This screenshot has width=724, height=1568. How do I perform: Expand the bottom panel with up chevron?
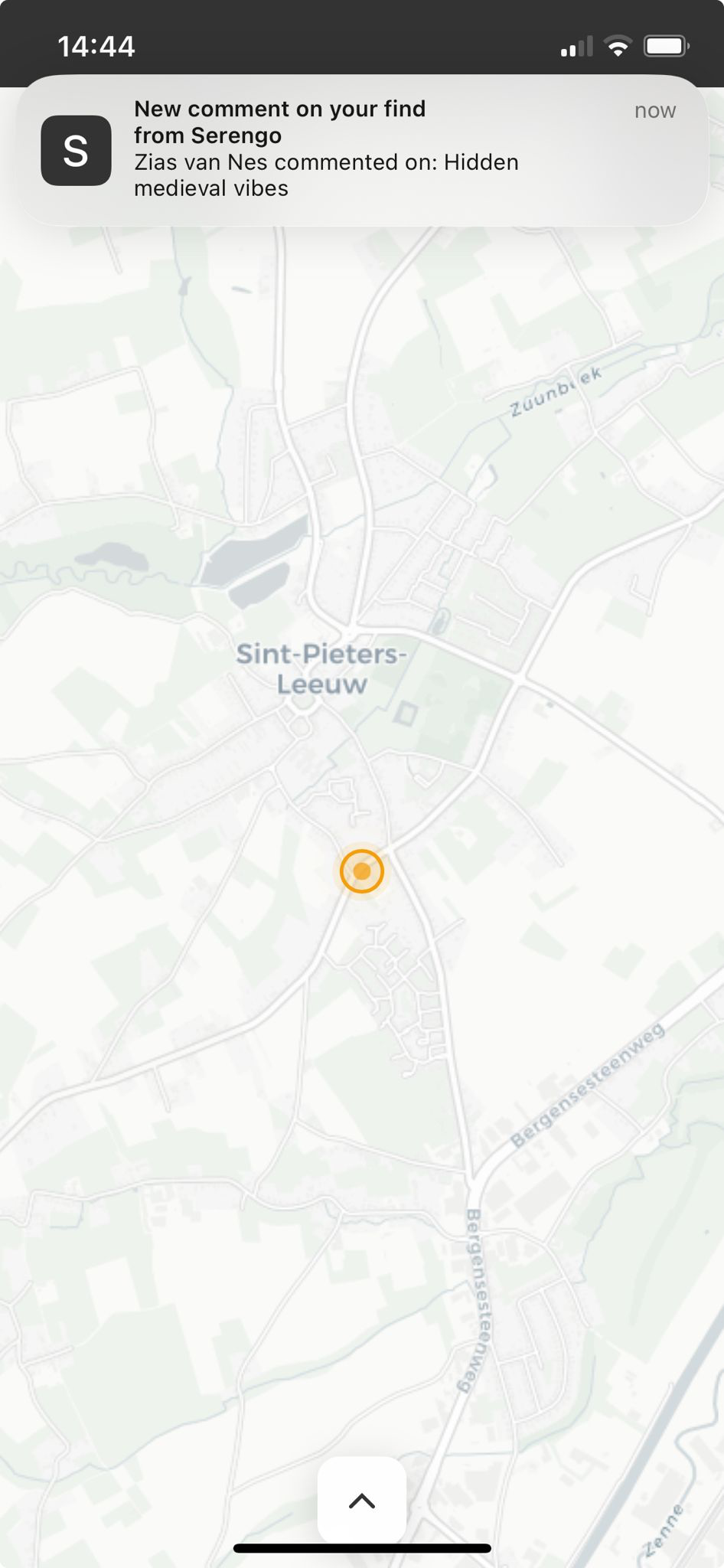[x=362, y=1501]
